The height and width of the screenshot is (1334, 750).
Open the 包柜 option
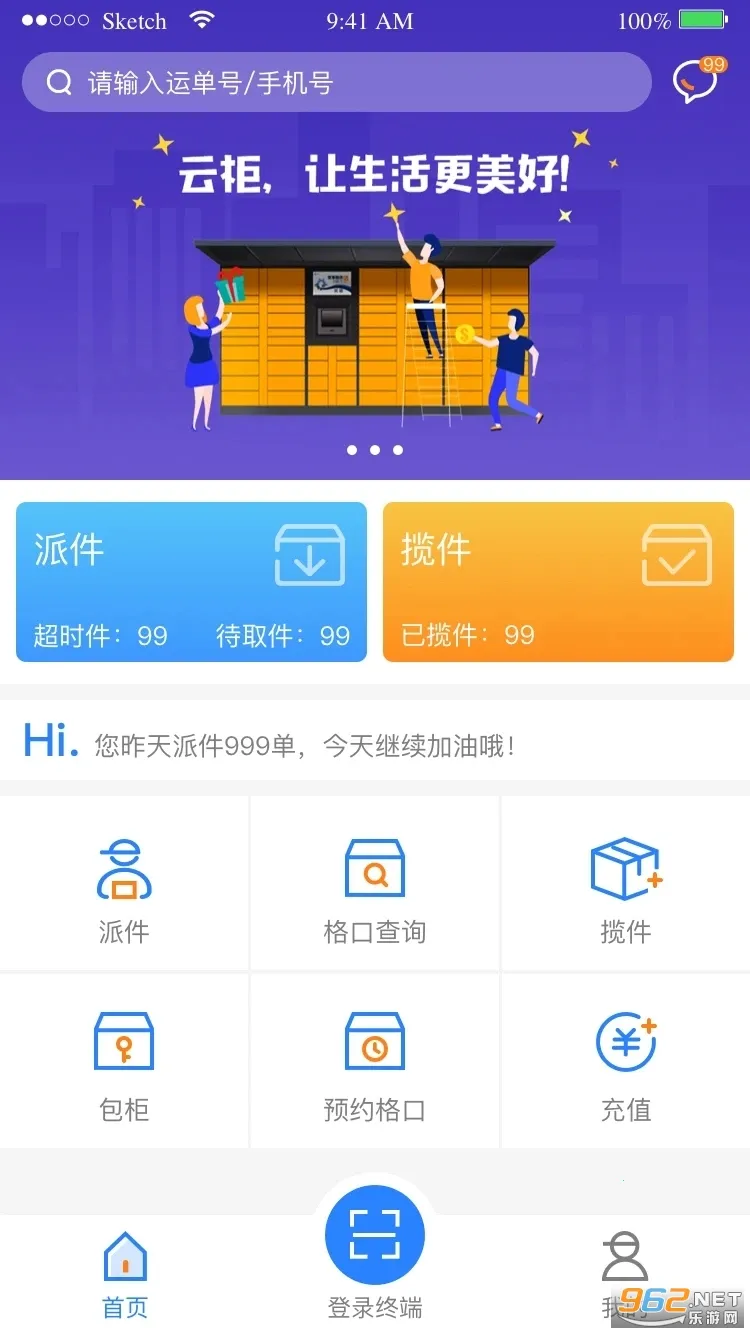click(x=124, y=1062)
